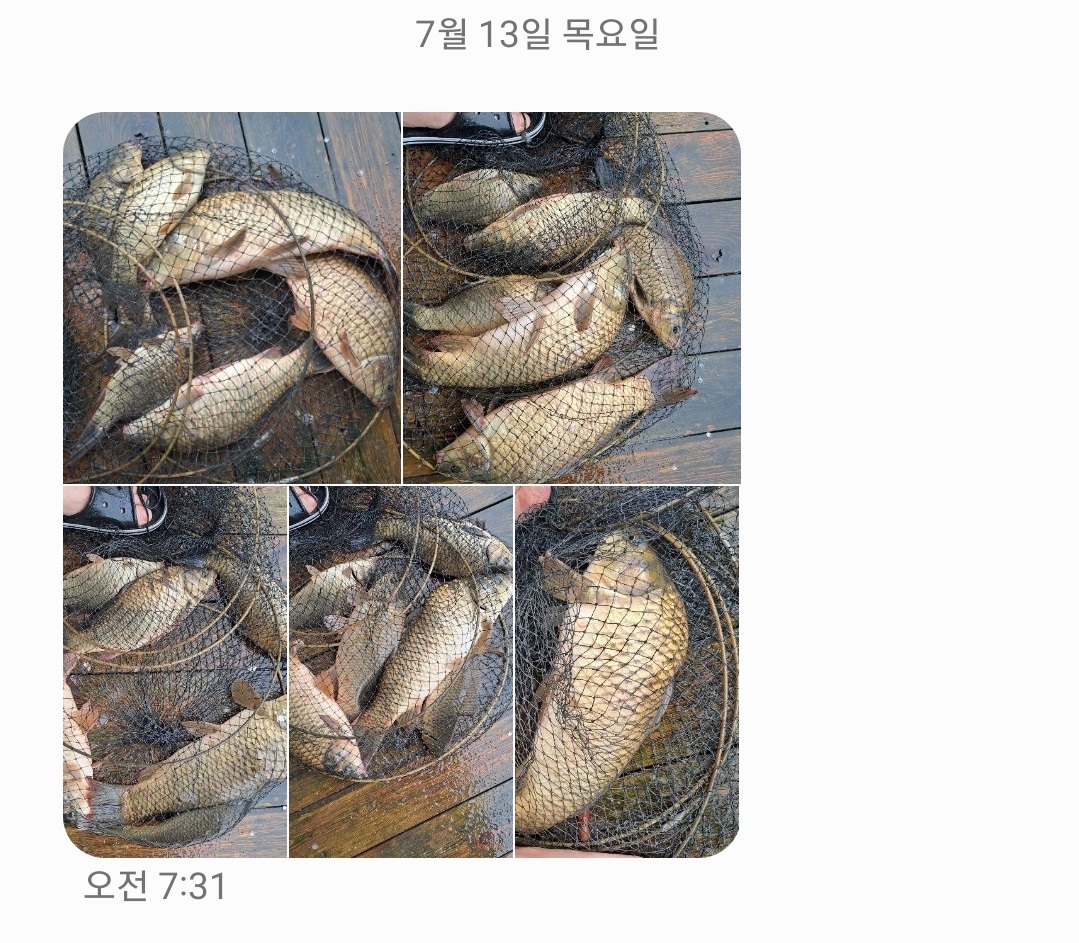This screenshot has height=943, width=1079.
Task: Open the top-left fish photo with six fish
Action: [231, 298]
